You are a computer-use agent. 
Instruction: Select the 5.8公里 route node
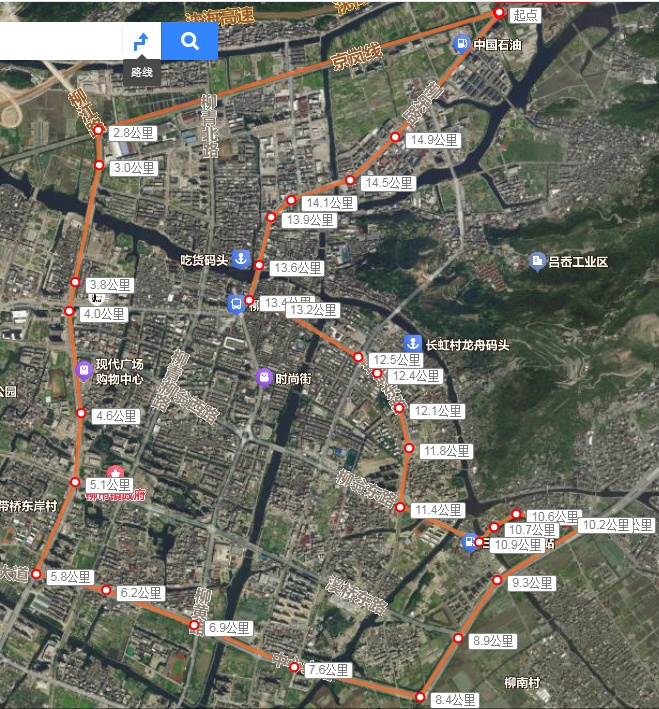36,574
